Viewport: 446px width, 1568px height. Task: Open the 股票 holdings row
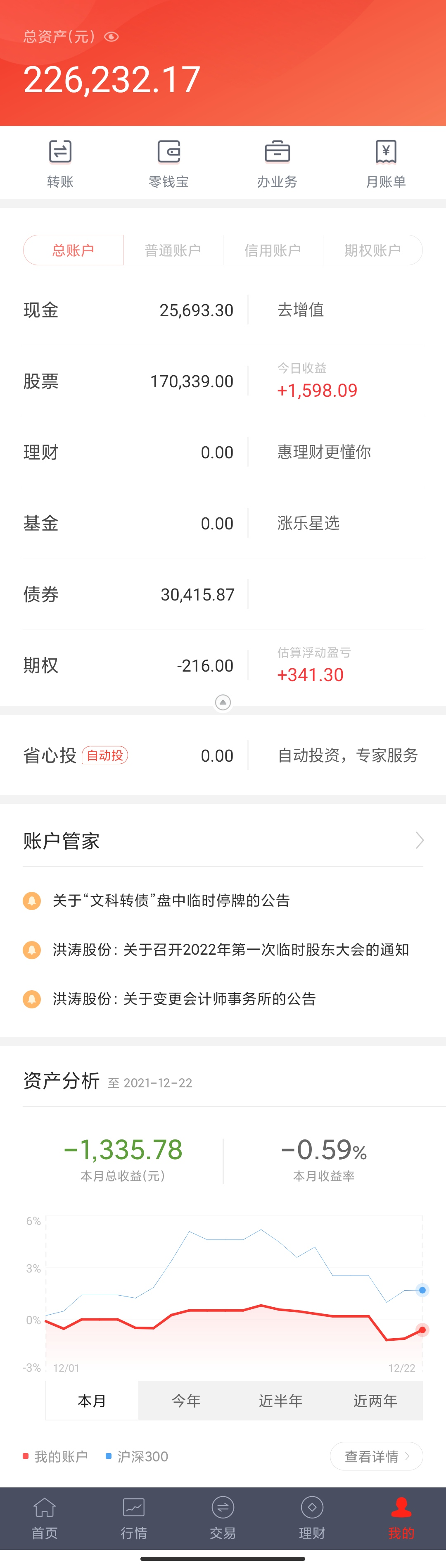128,381
